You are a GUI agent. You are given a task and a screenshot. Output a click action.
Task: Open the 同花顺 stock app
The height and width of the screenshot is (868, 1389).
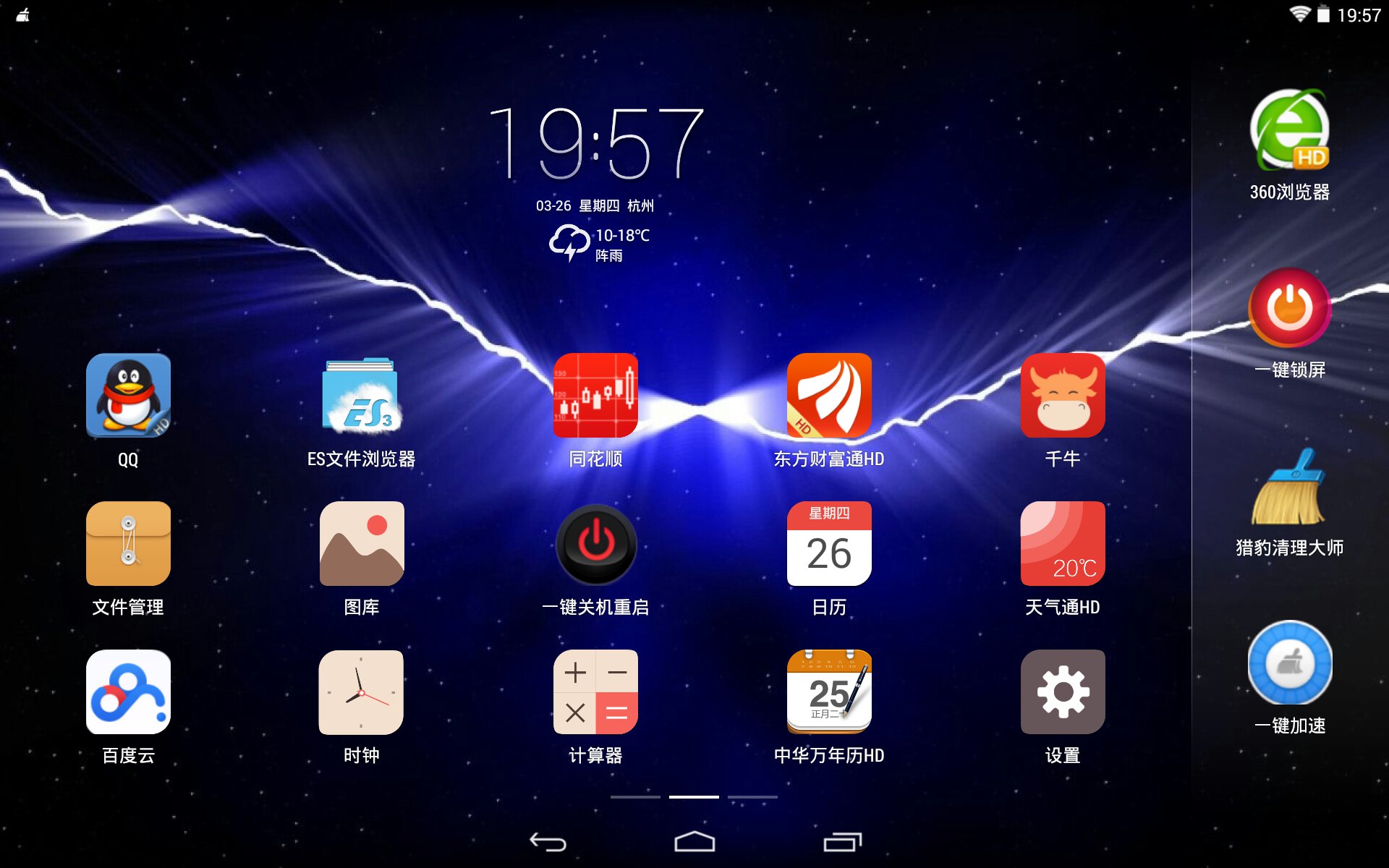pyautogui.click(x=595, y=396)
